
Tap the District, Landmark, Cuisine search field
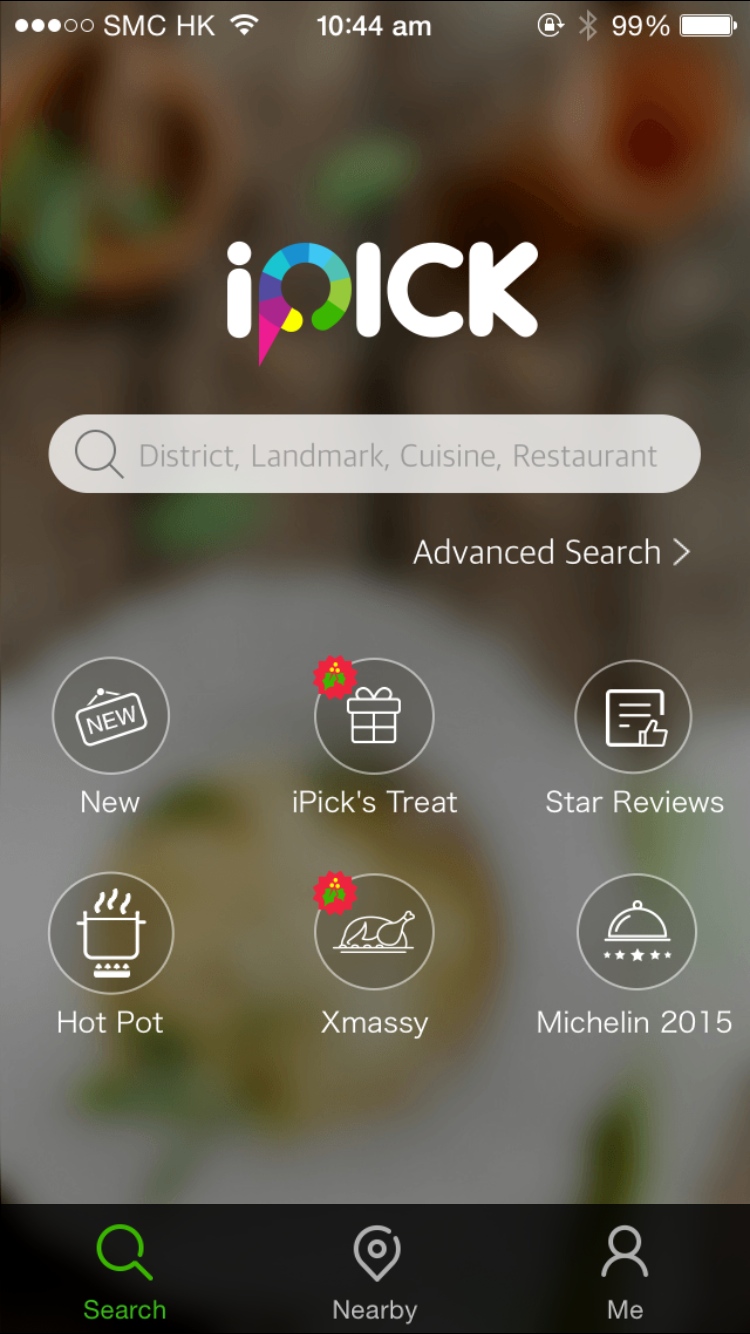tap(396, 455)
